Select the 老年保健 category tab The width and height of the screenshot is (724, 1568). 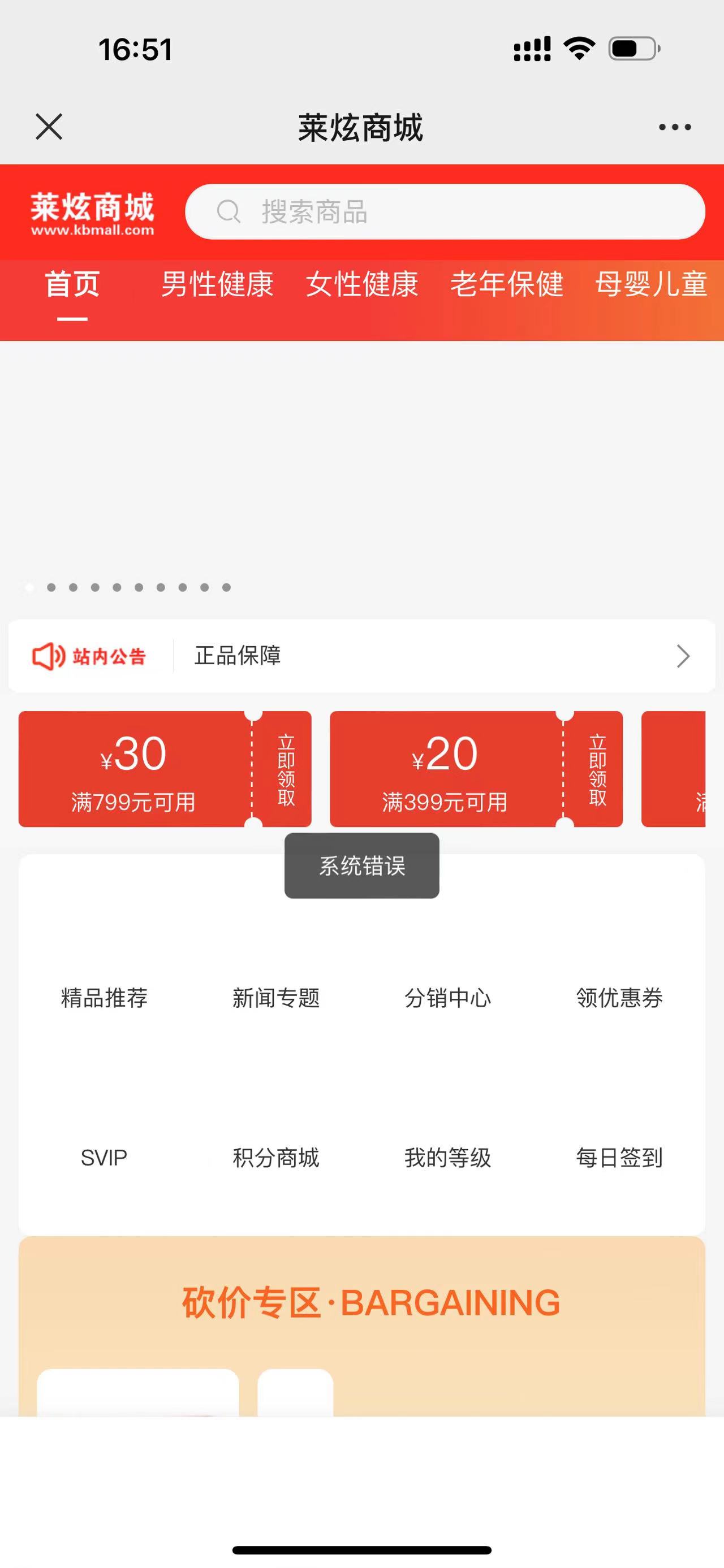click(507, 284)
